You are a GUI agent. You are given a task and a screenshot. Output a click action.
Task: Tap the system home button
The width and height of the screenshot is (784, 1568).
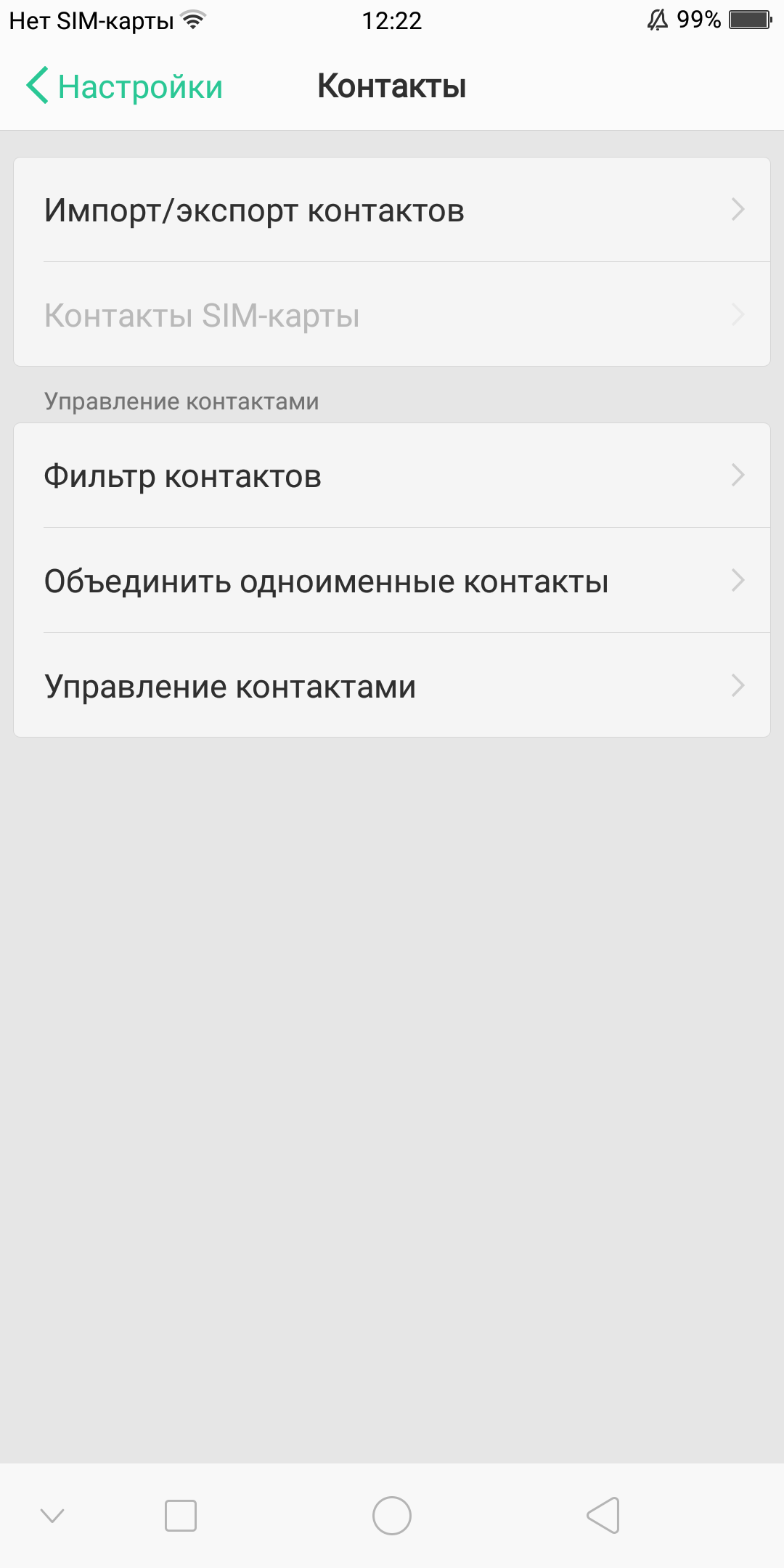click(392, 1516)
